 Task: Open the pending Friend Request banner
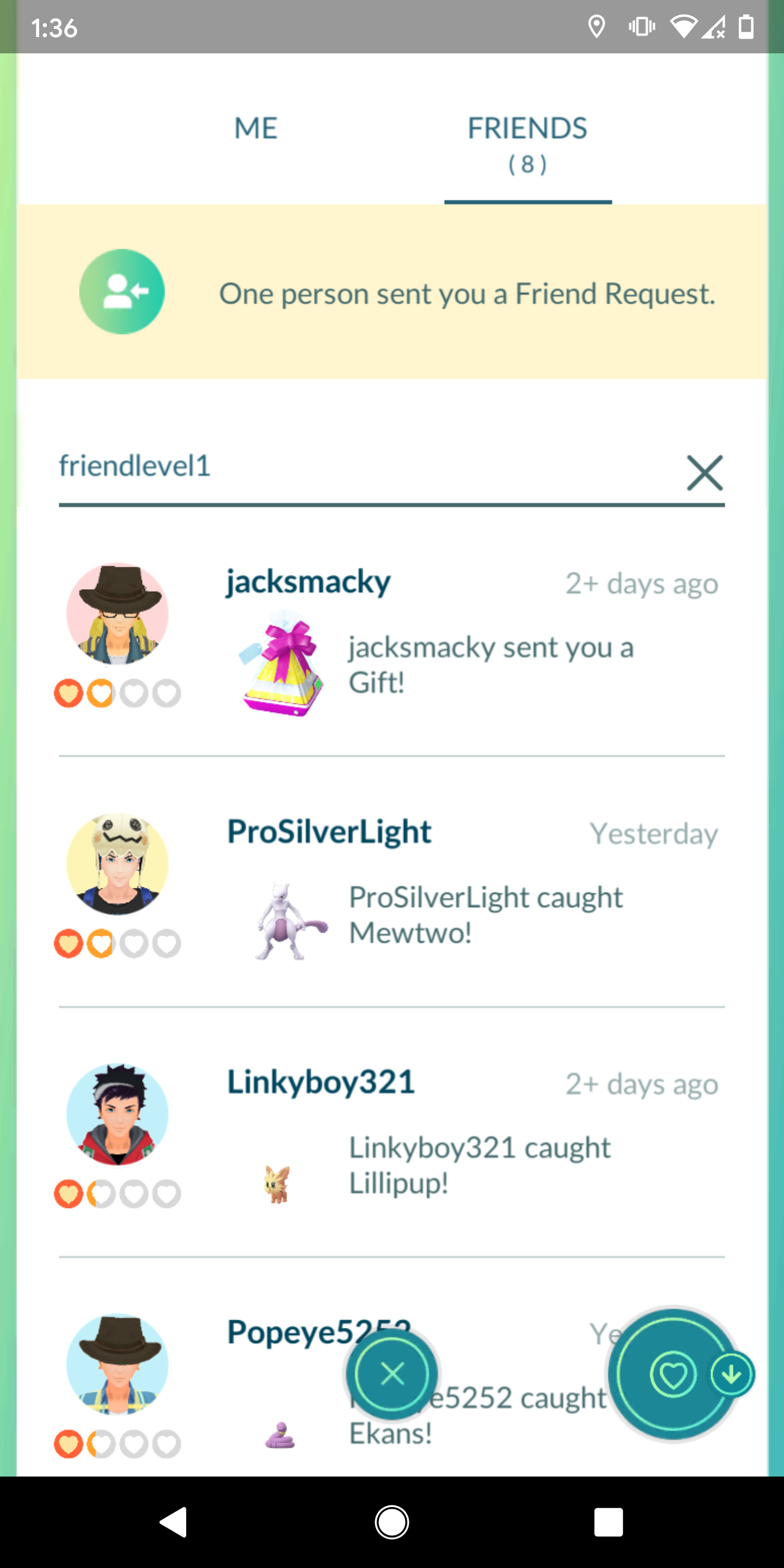(x=392, y=292)
